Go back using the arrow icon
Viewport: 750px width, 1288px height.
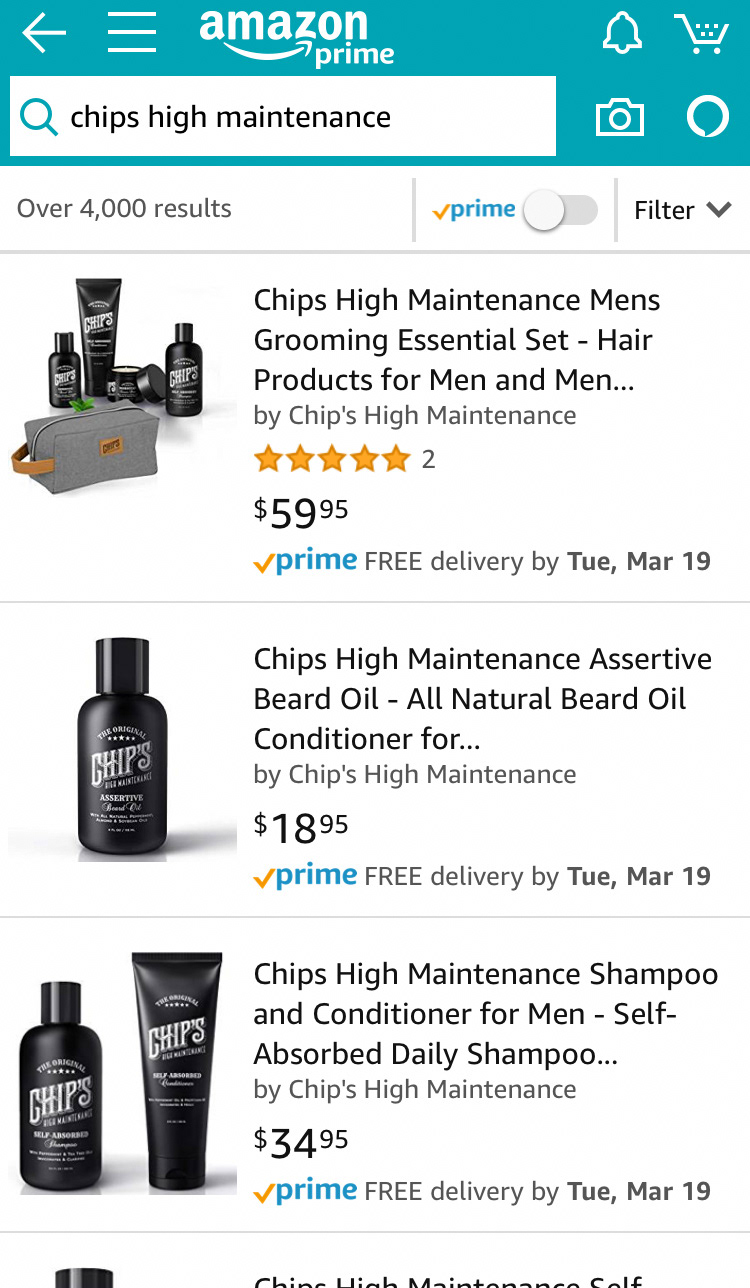[44, 33]
